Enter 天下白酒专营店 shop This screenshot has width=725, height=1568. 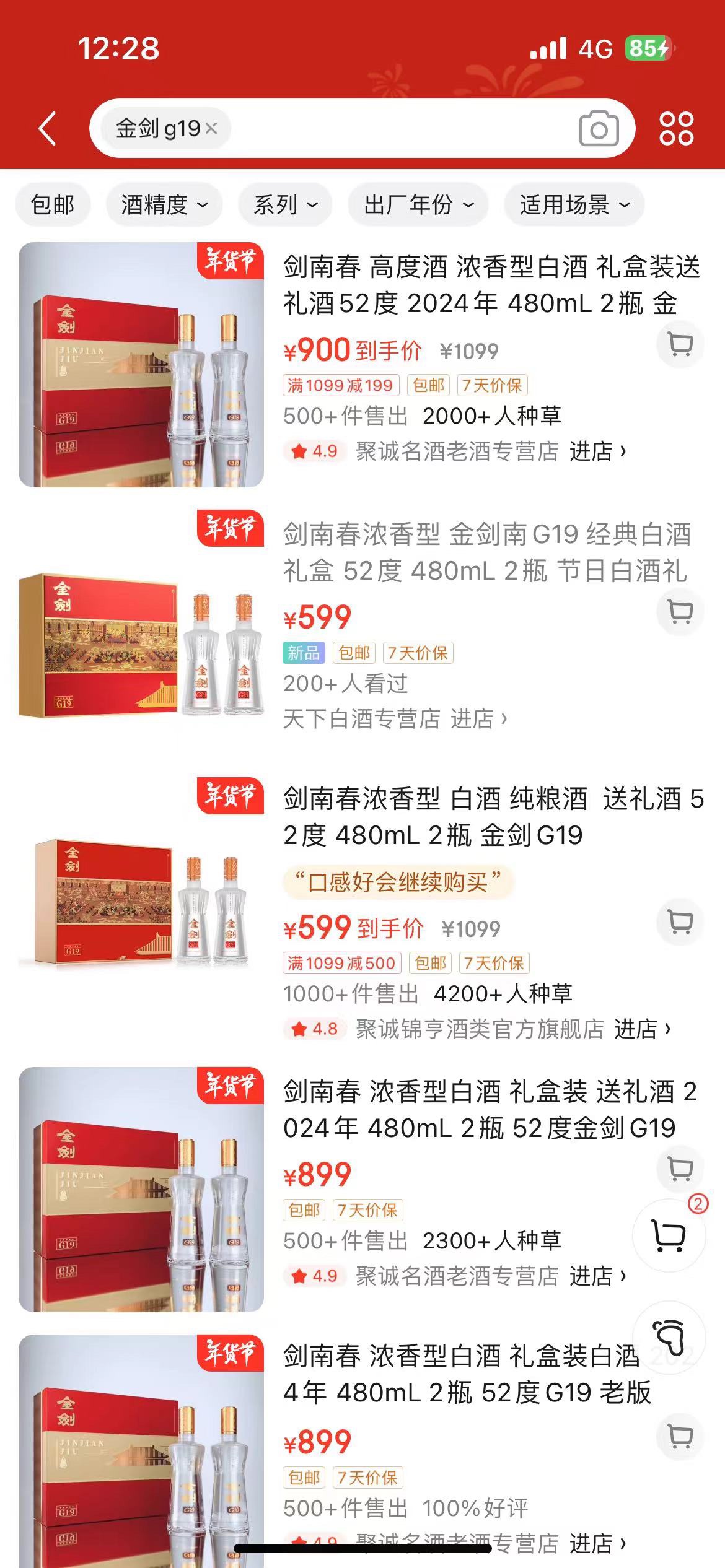394,719
